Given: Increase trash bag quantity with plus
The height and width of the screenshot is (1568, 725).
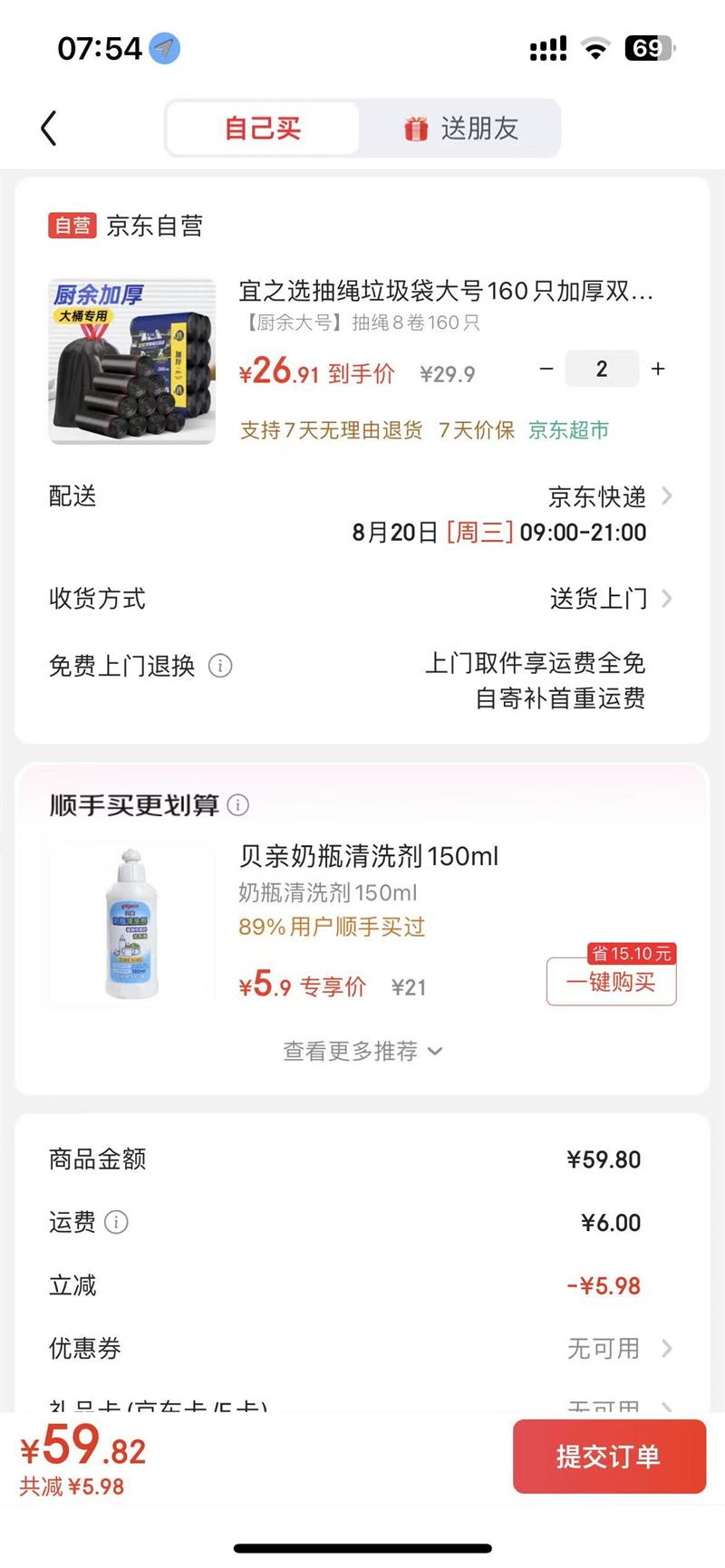Looking at the screenshot, I should coord(658,369).
